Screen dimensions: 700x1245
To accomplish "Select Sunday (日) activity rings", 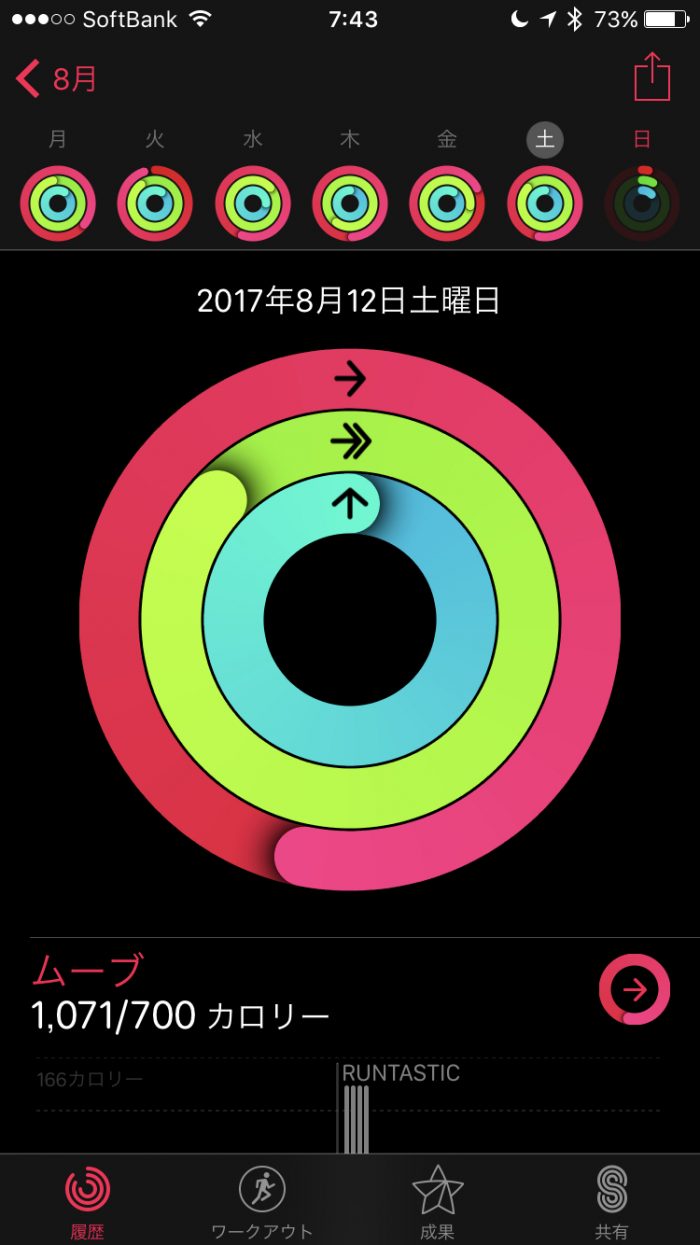I will [x=643, y=203].
